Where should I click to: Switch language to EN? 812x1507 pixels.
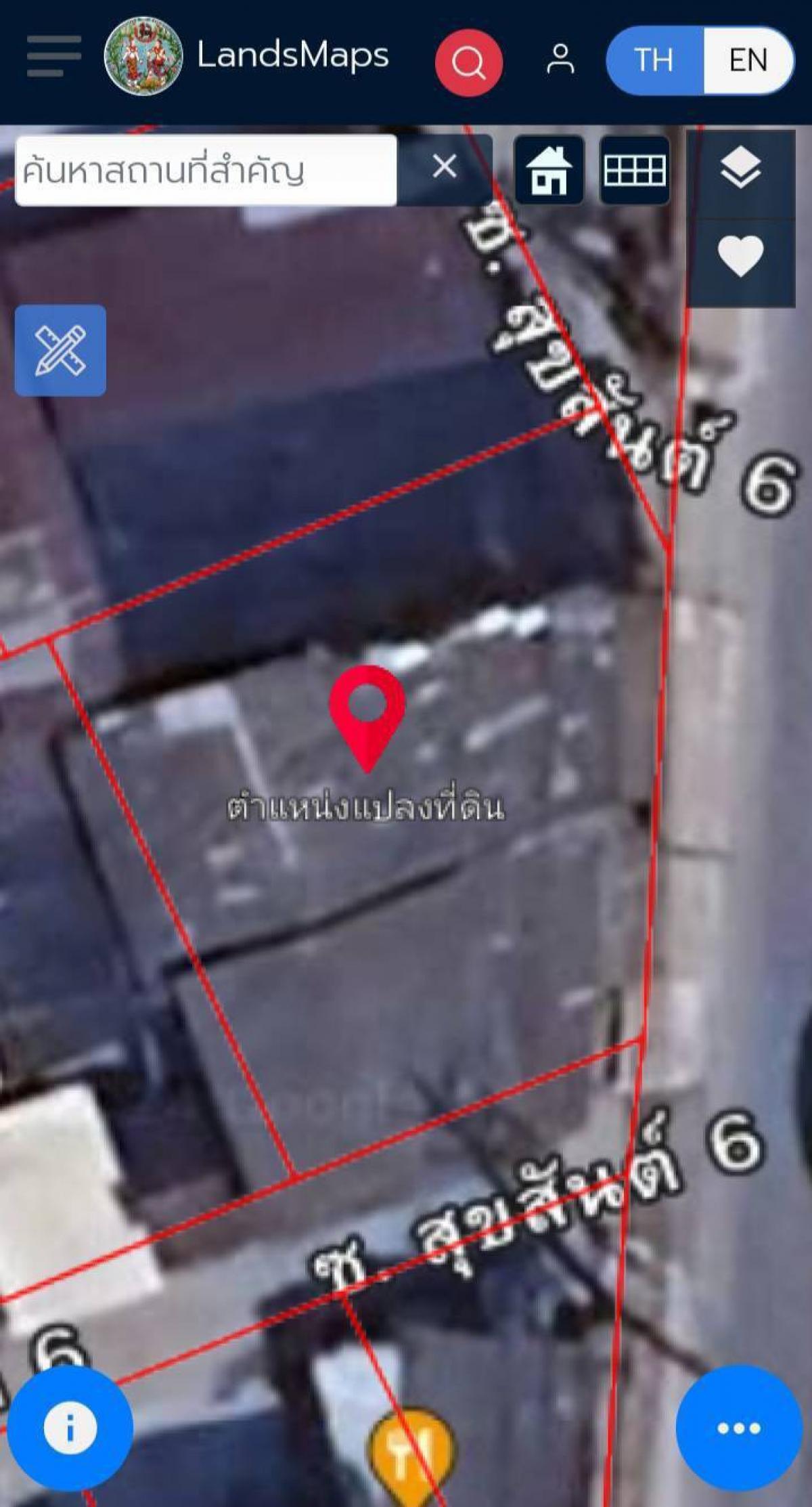tap(748, 60)
